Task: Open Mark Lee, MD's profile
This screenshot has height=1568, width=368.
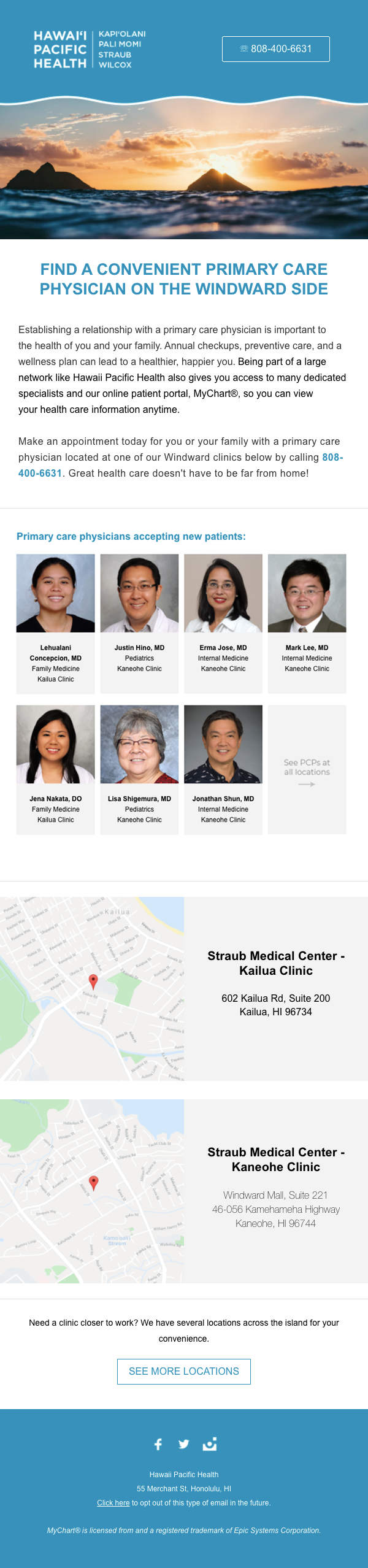Action: pyautogui.click(x=307, y=623)
